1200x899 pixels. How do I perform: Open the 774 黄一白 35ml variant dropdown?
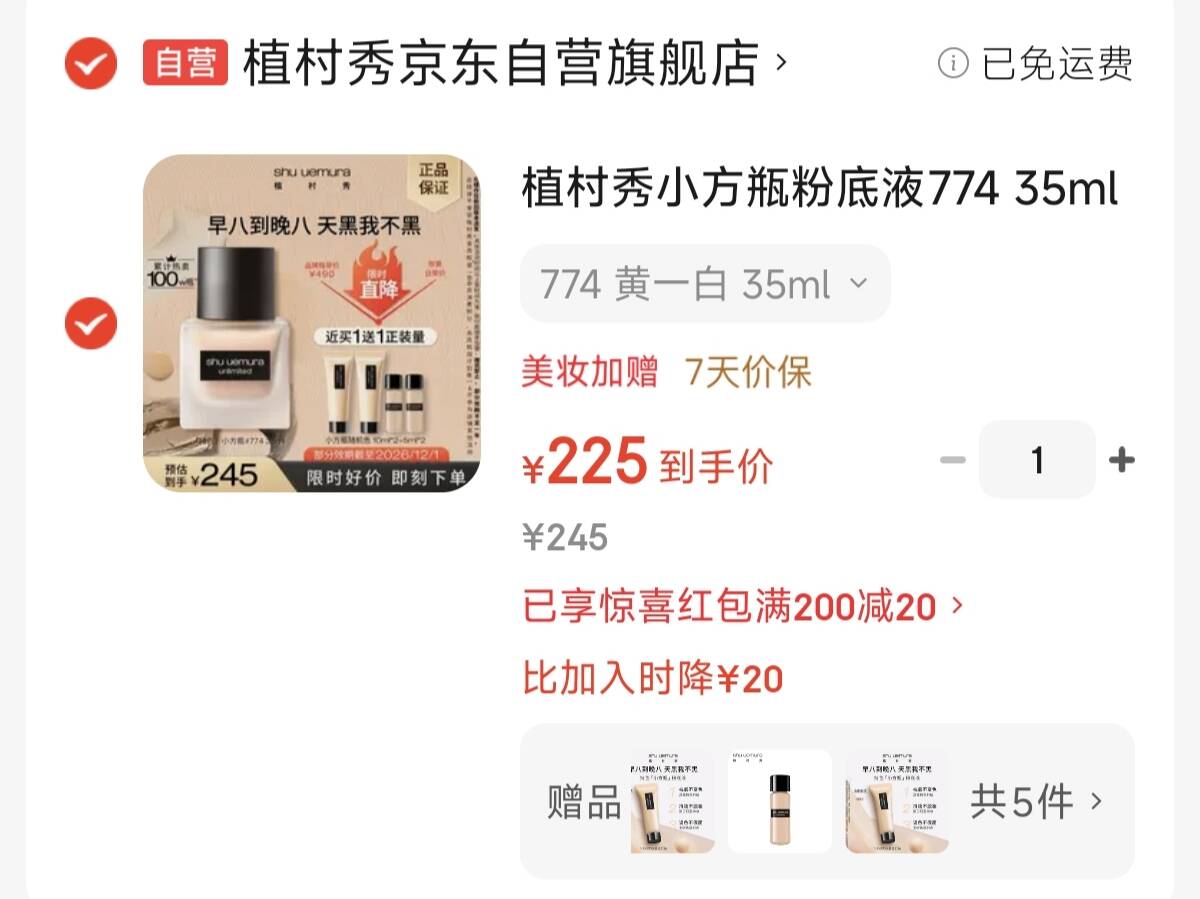[705, 285]
